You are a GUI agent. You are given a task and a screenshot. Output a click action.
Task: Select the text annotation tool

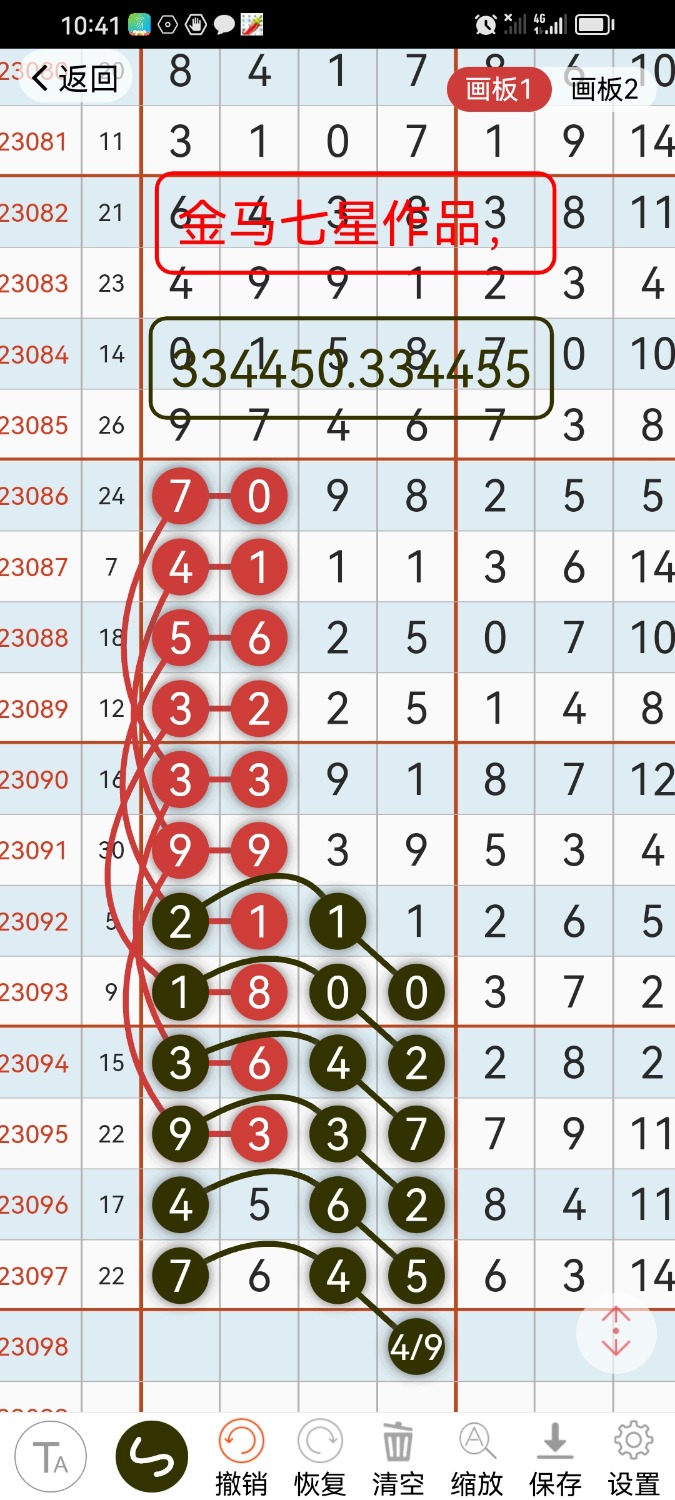click(50, 1457)
